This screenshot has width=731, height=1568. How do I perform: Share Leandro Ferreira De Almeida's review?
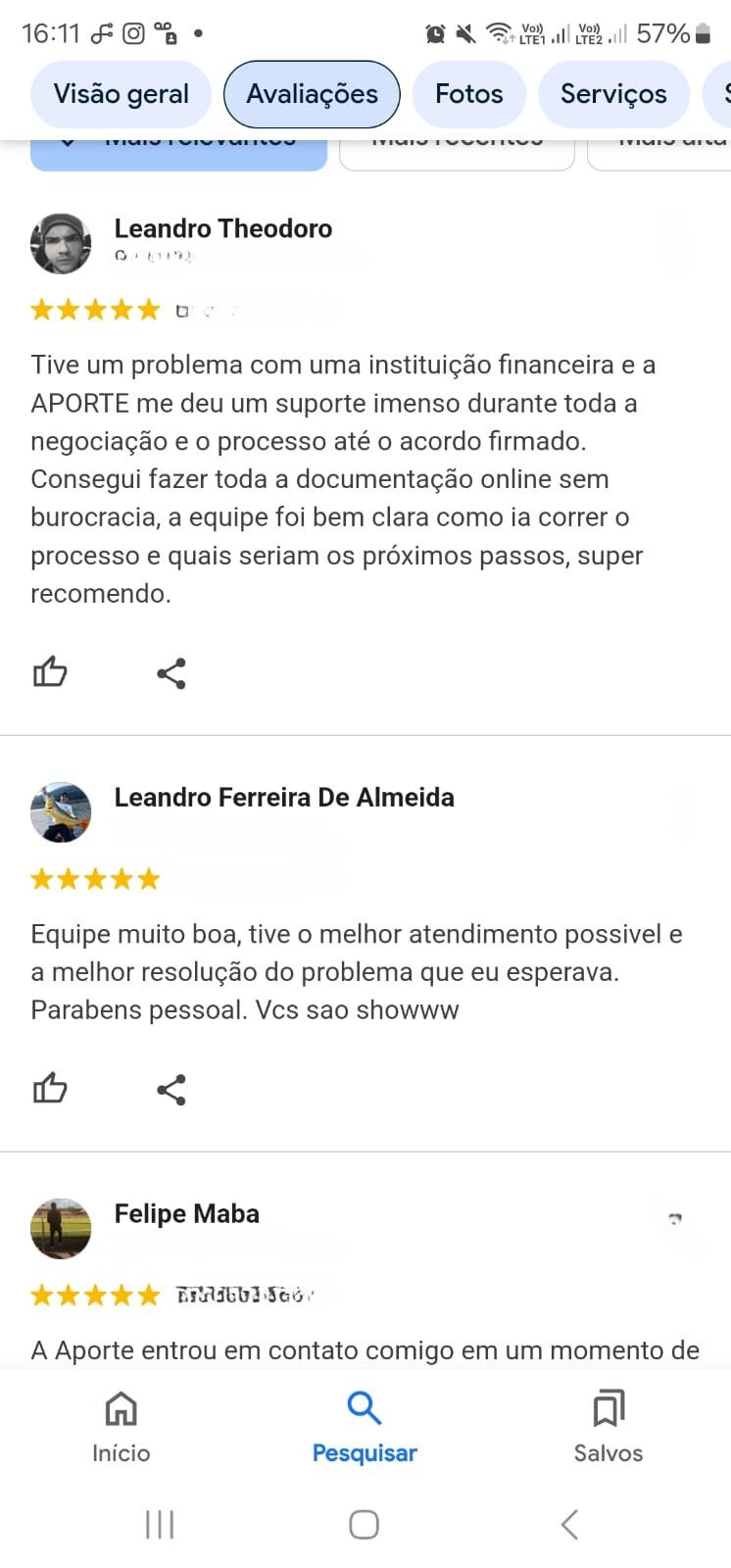pyautogui.click(x=171, y=1090)
